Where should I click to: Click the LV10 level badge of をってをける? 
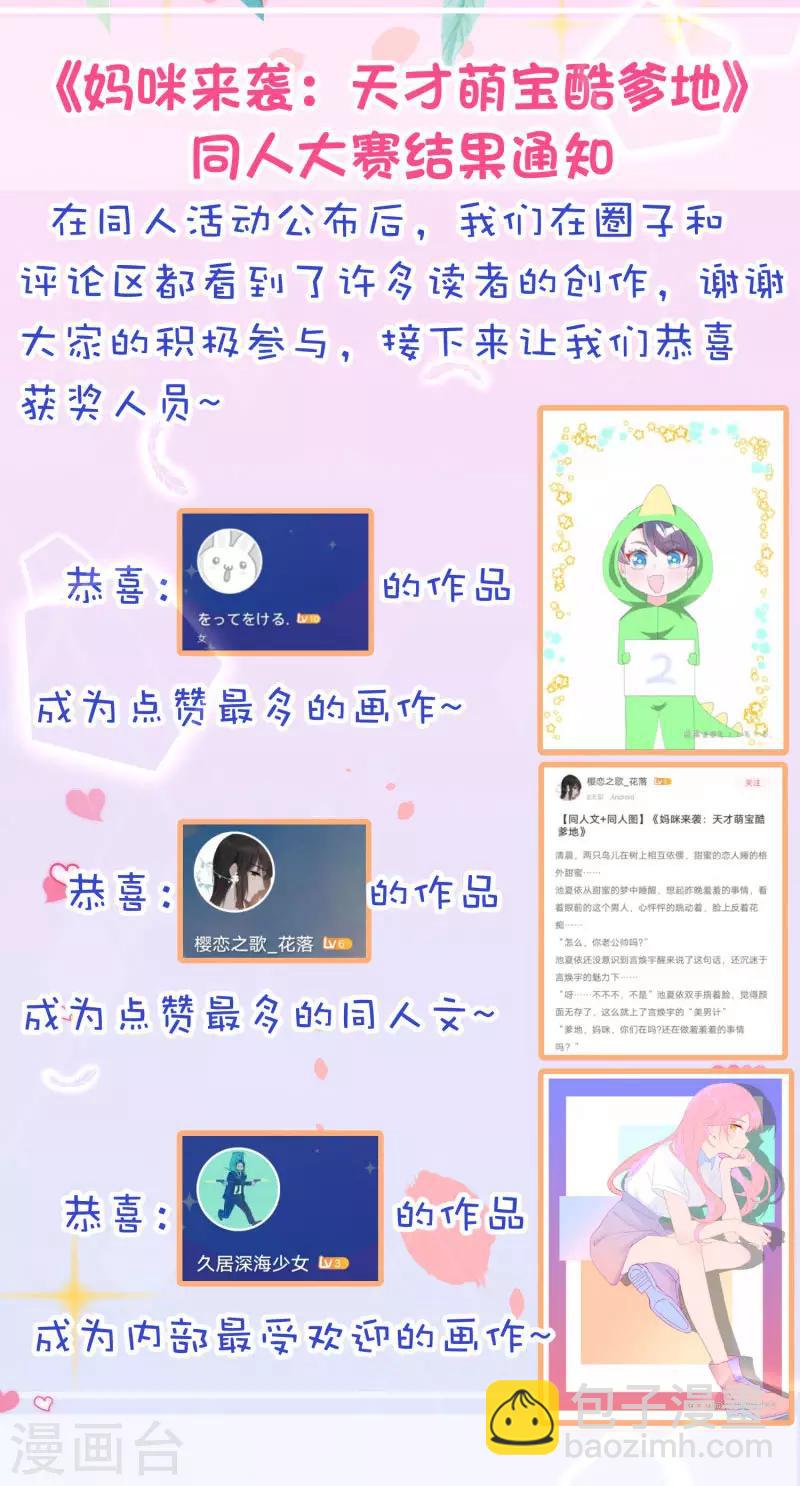[x=308, y=618]
